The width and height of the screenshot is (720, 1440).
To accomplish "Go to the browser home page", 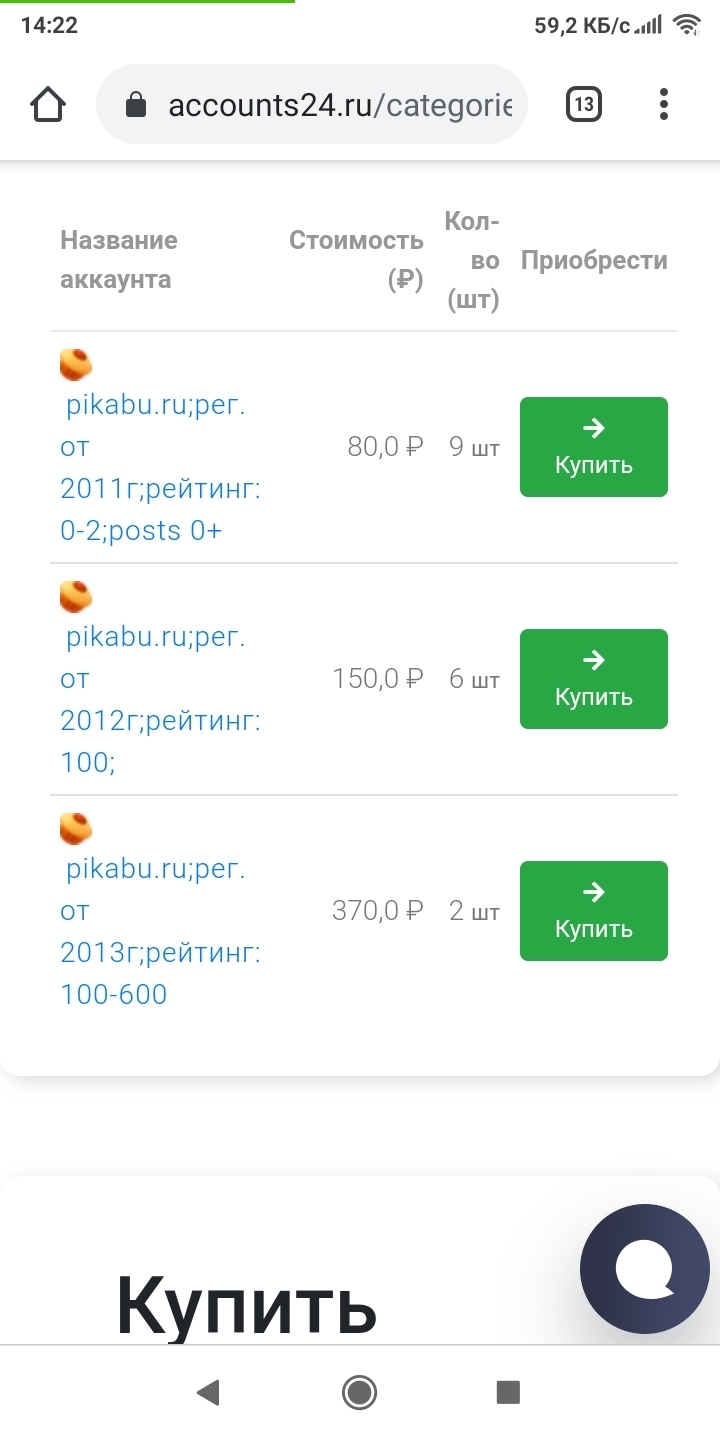I will tap(49, 105).
